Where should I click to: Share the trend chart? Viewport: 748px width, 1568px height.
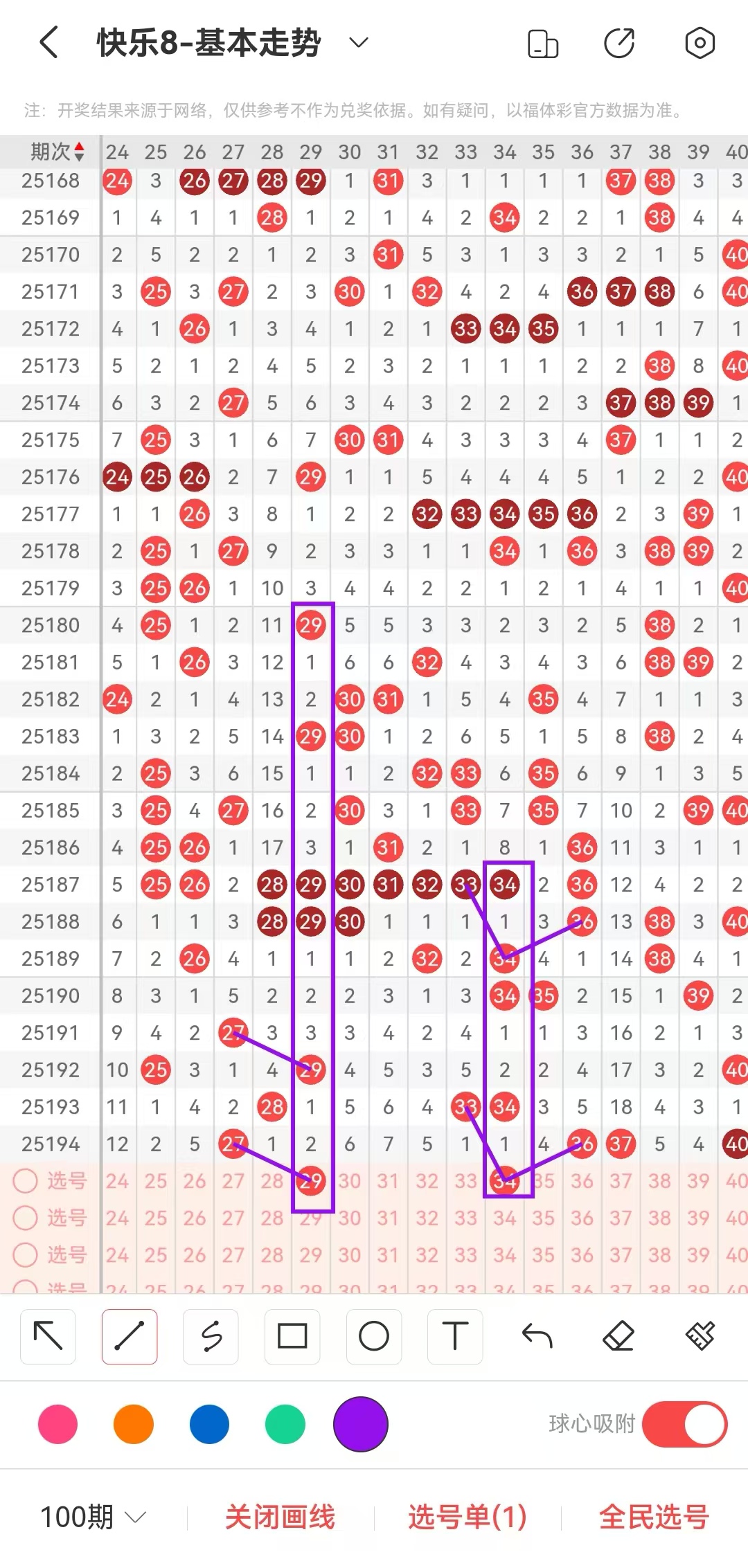tap(619, 44)
